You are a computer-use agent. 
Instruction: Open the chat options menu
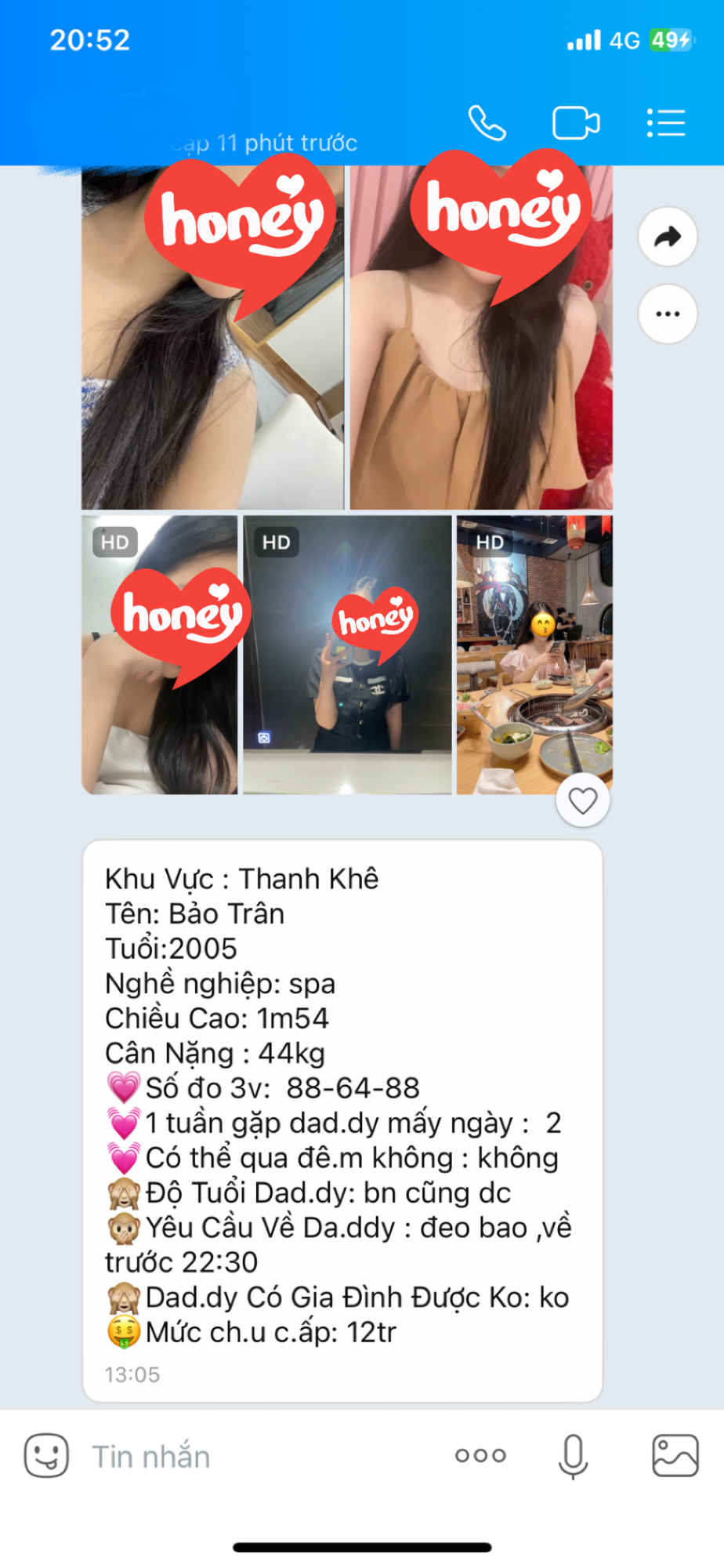[666, 124]
